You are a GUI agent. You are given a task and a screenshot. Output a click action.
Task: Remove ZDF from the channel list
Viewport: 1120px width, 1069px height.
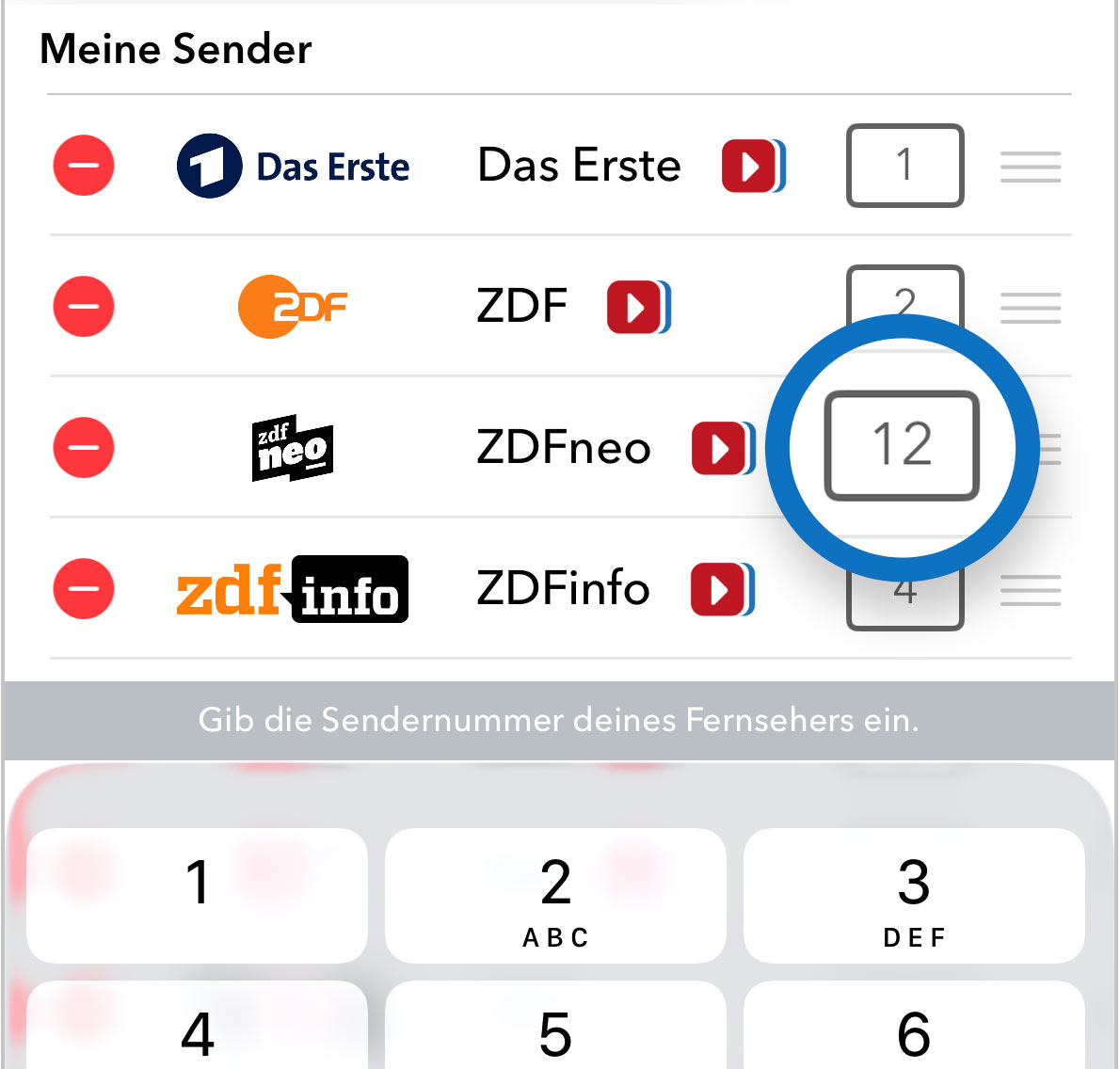coord(84,307)
